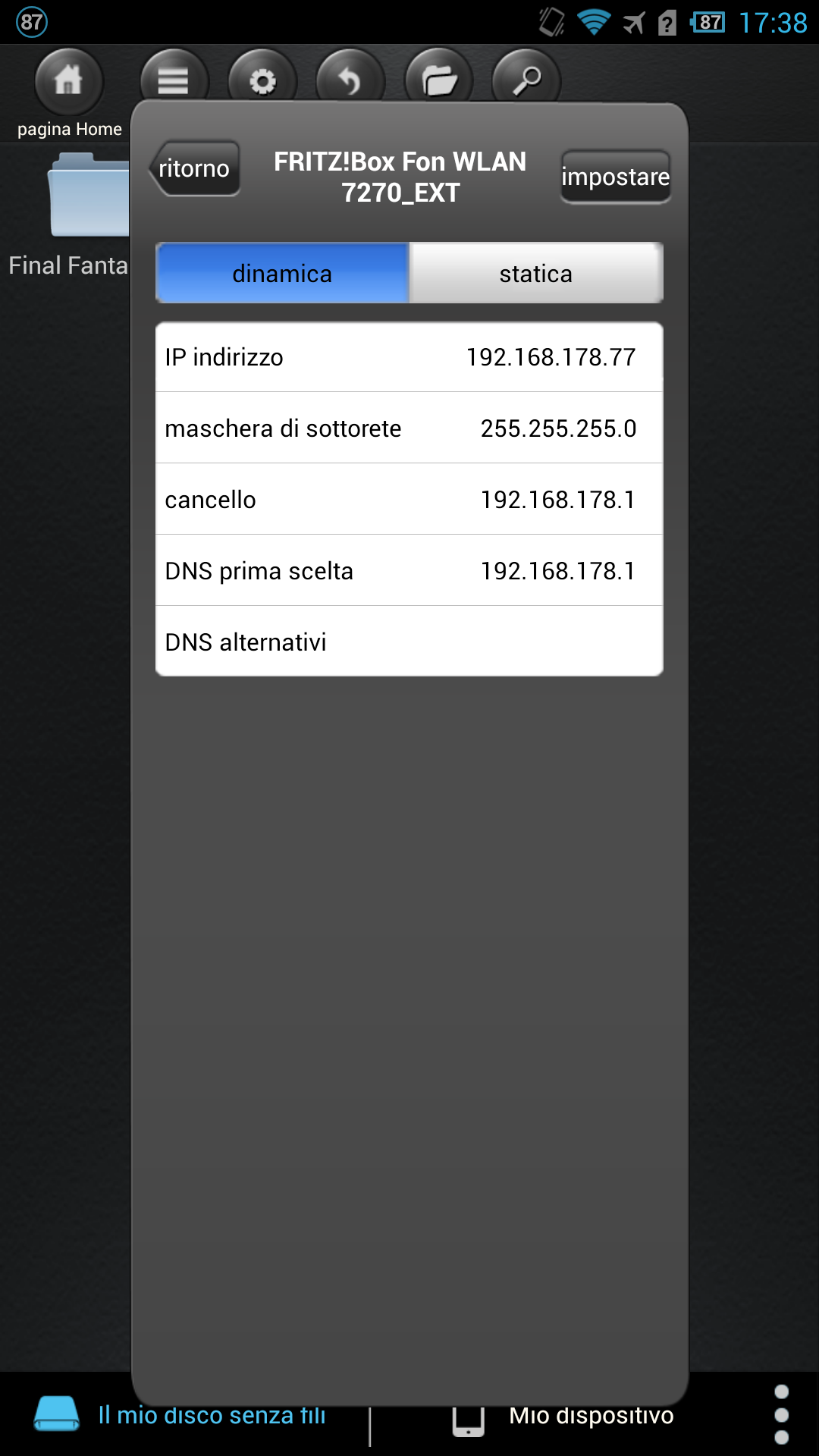
Task: Switch to the statica tab
Action: pos(536,273)
